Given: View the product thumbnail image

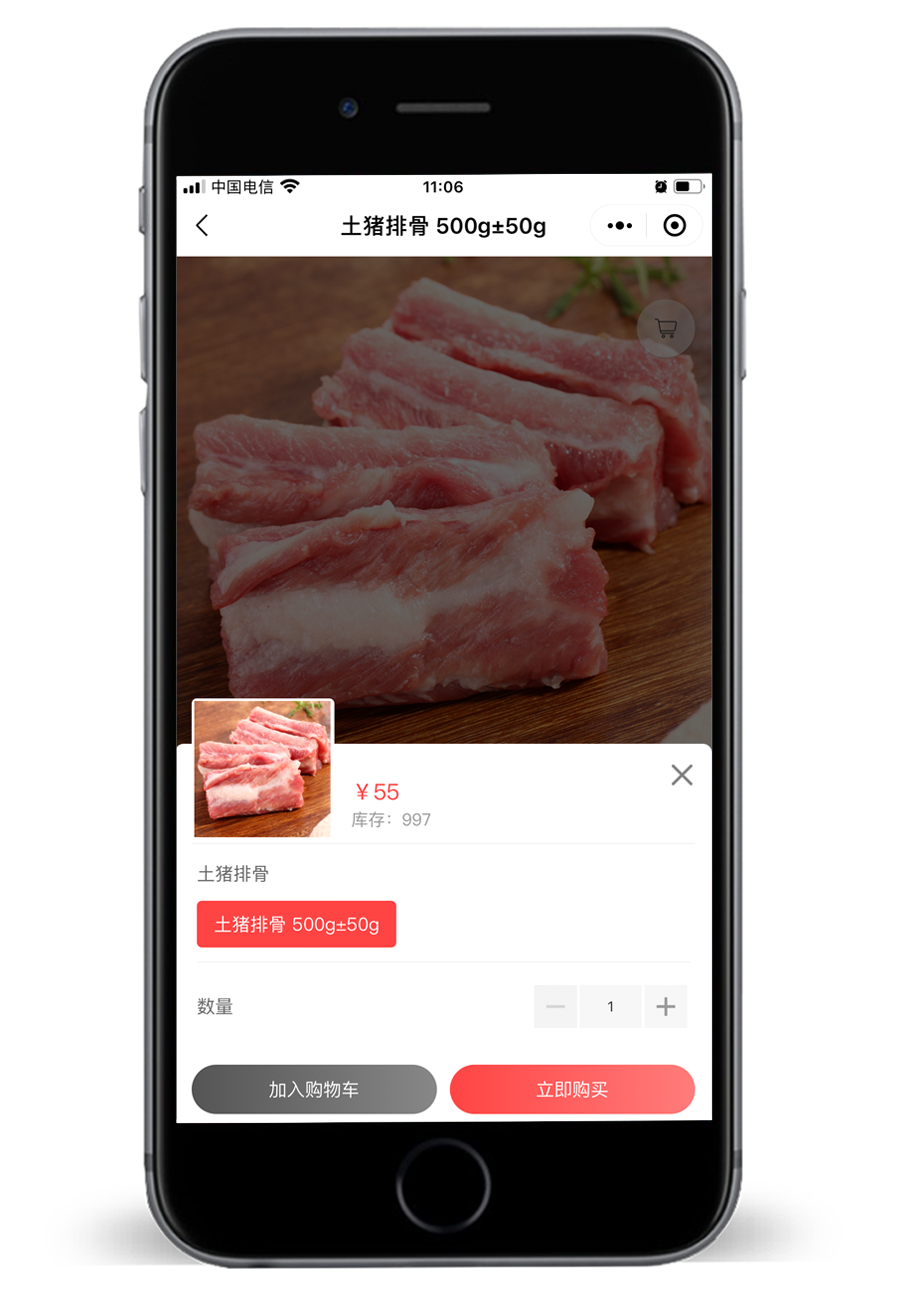Looking at the screenshot, I should [262, 769].
